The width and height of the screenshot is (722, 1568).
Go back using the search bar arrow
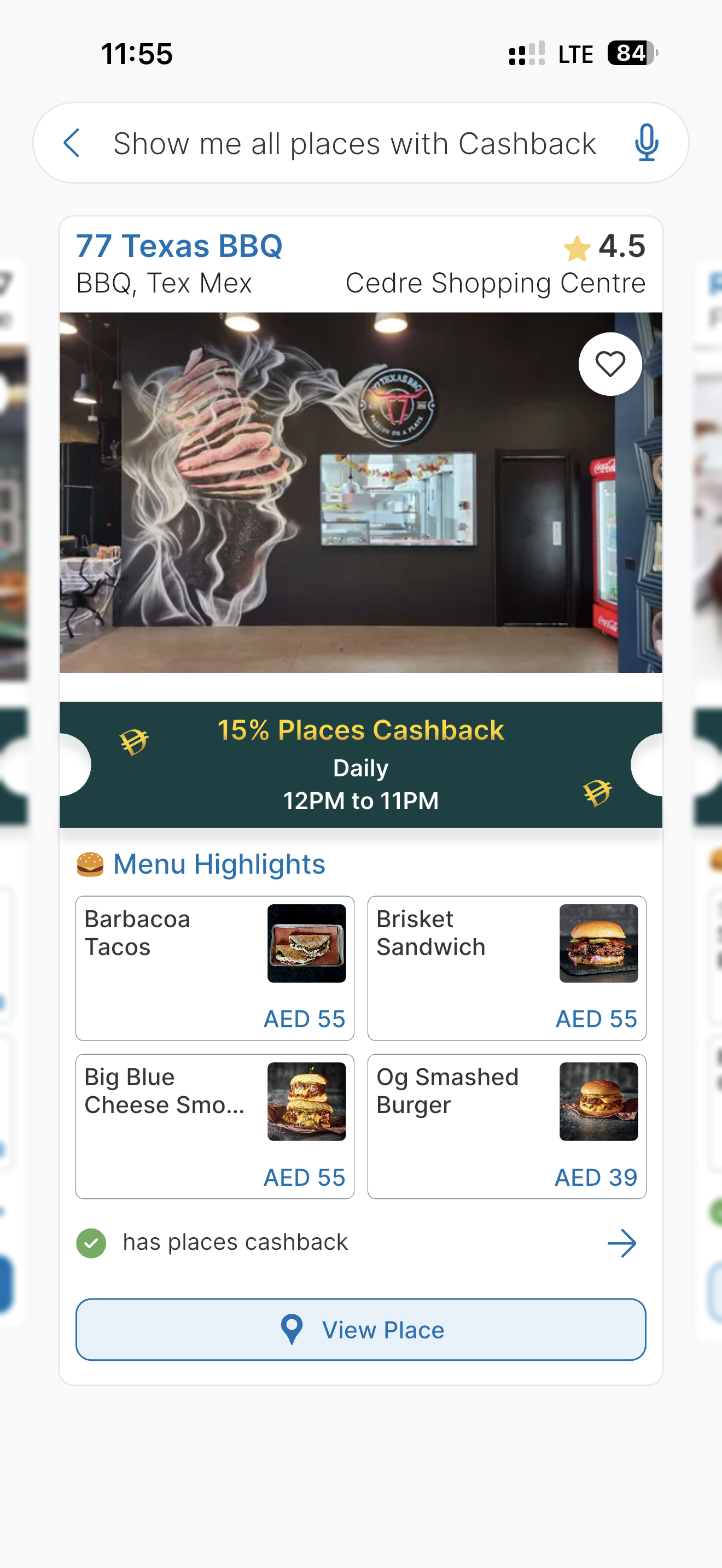coord(72,143)
